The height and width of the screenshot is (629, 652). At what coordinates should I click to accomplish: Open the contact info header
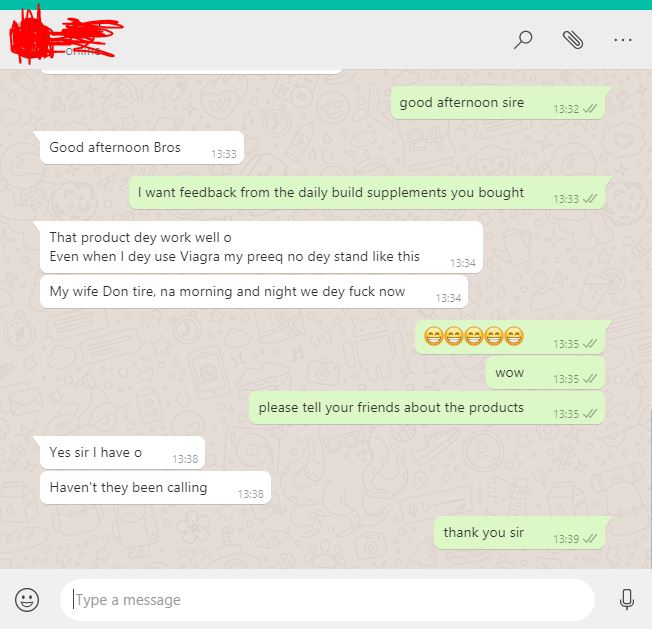pyautogui.click(x=200, y=40)
